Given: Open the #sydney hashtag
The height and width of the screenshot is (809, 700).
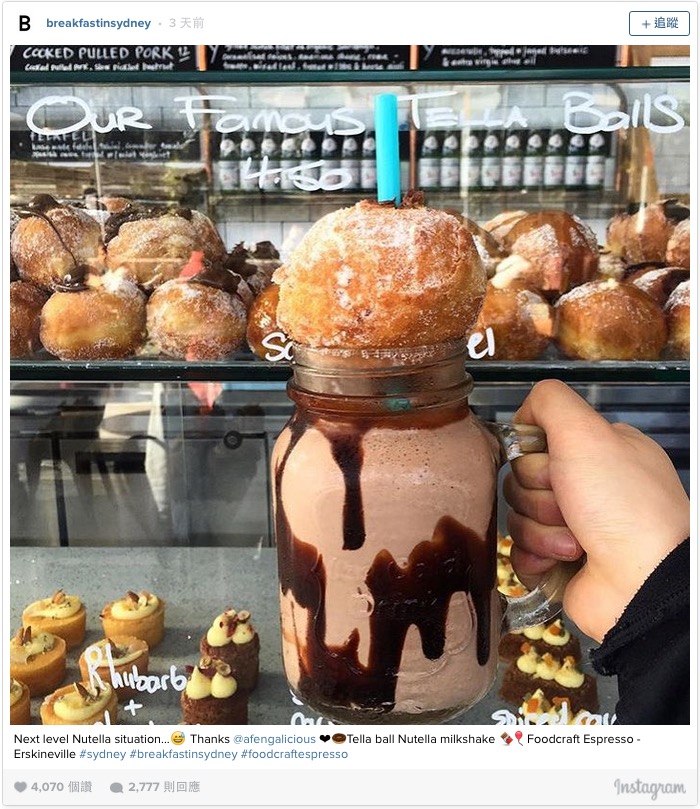Looking at the screenshot, I should (103, 754).
